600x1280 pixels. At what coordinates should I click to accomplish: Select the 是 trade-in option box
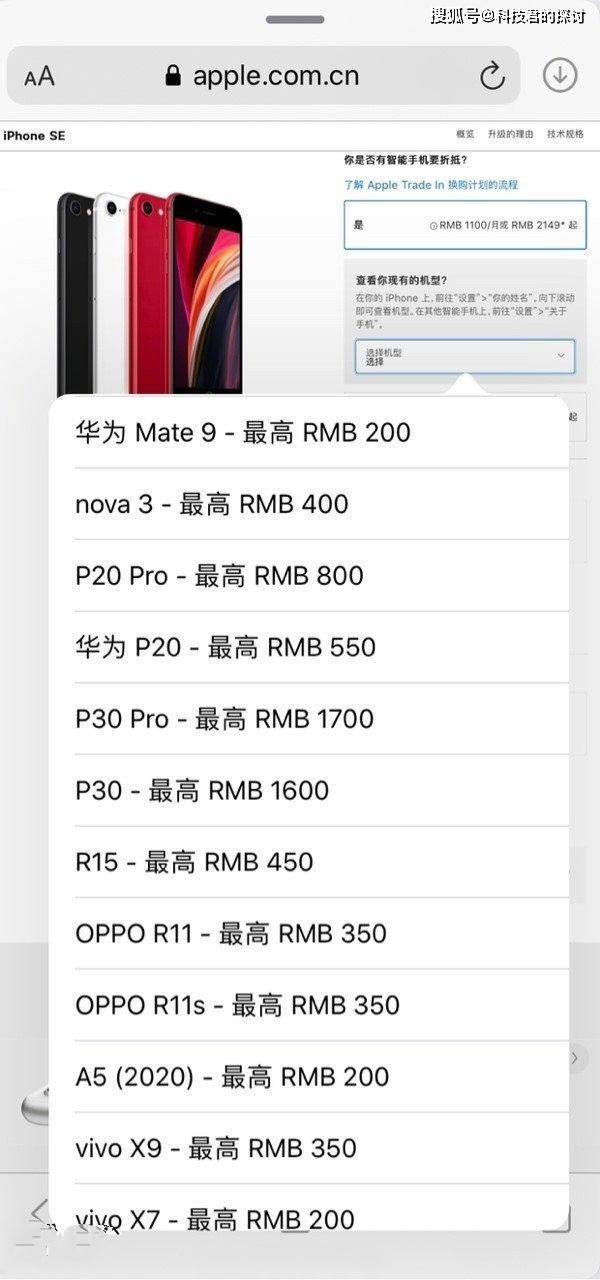[465, 225]
